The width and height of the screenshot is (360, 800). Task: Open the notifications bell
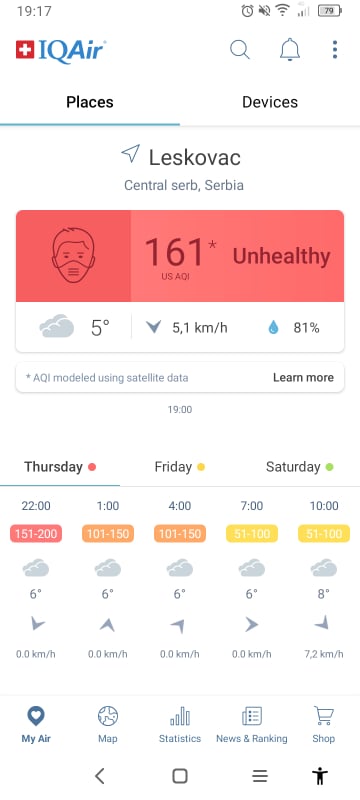tap(290, 50)
